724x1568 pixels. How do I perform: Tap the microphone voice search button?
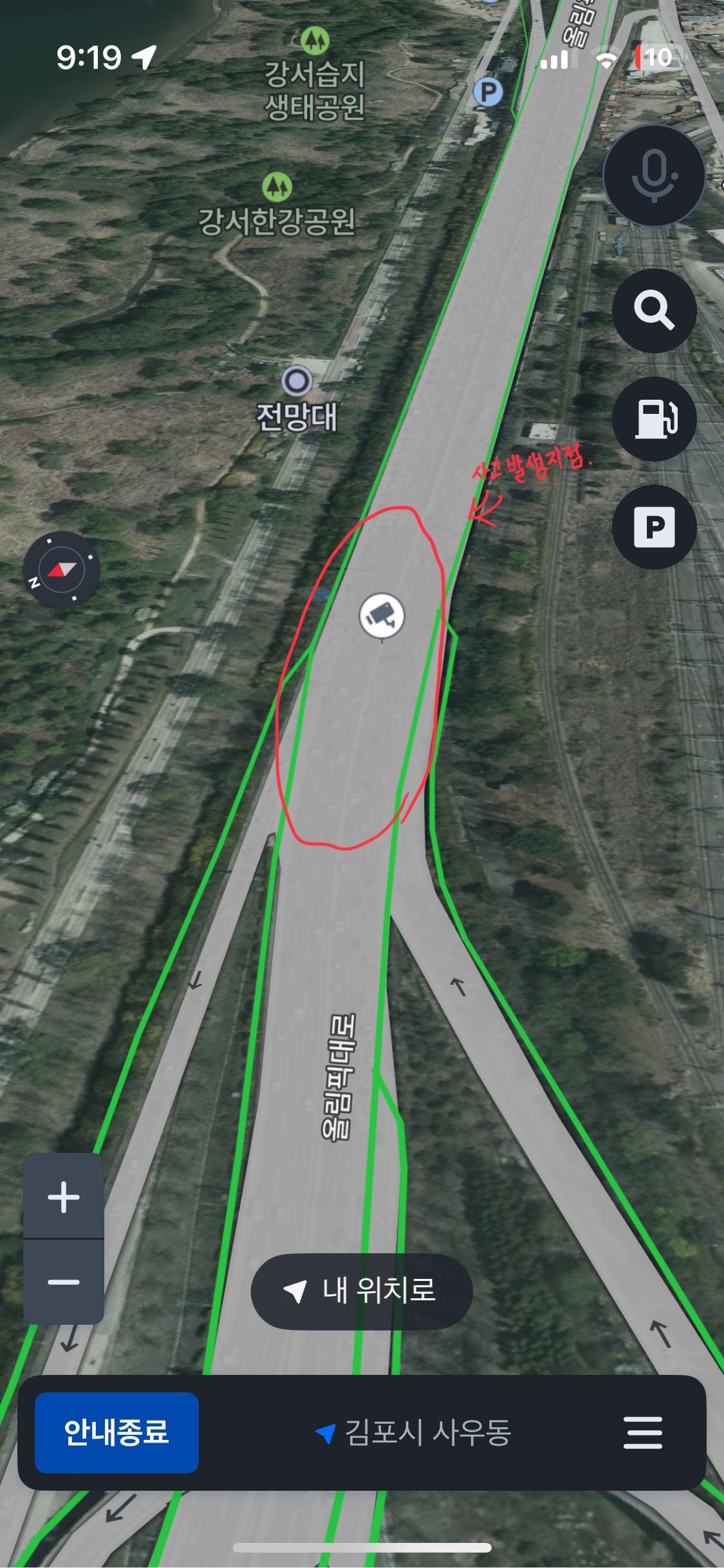click(654, 175)
